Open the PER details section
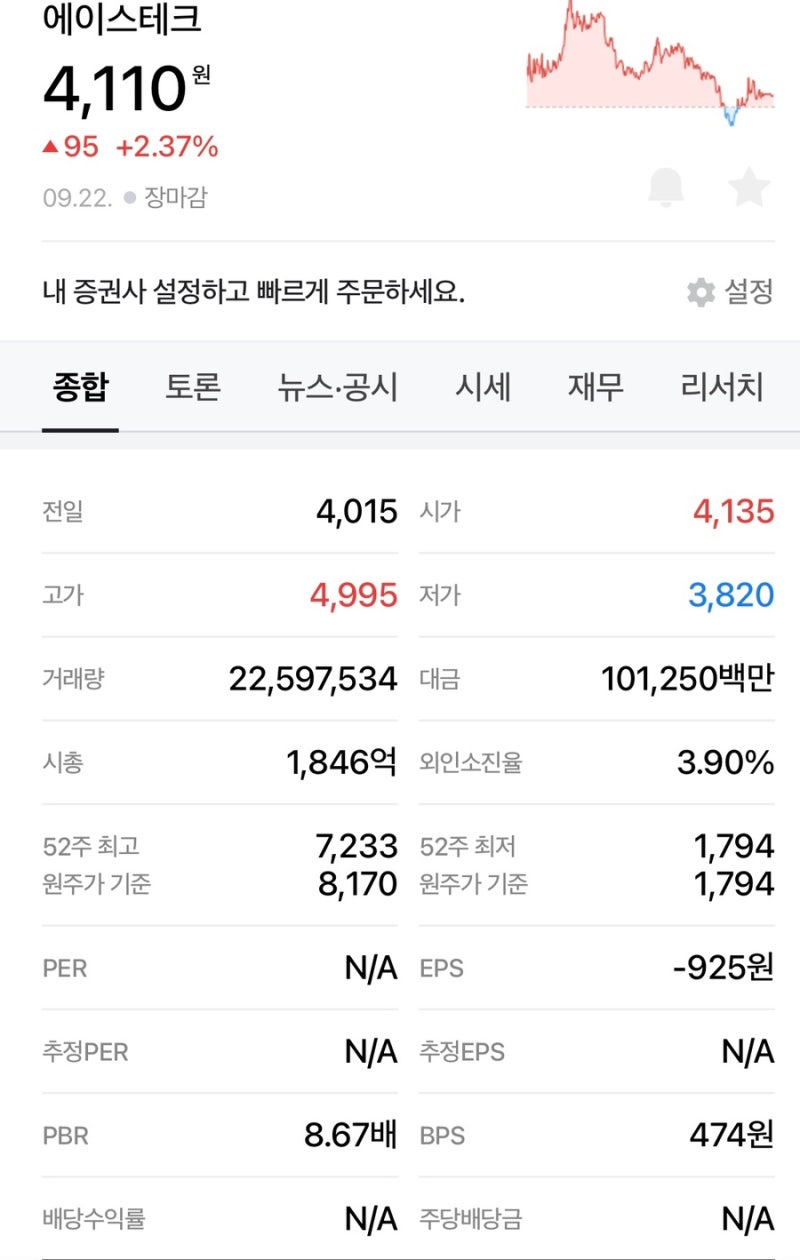 (x=200, y=968)
